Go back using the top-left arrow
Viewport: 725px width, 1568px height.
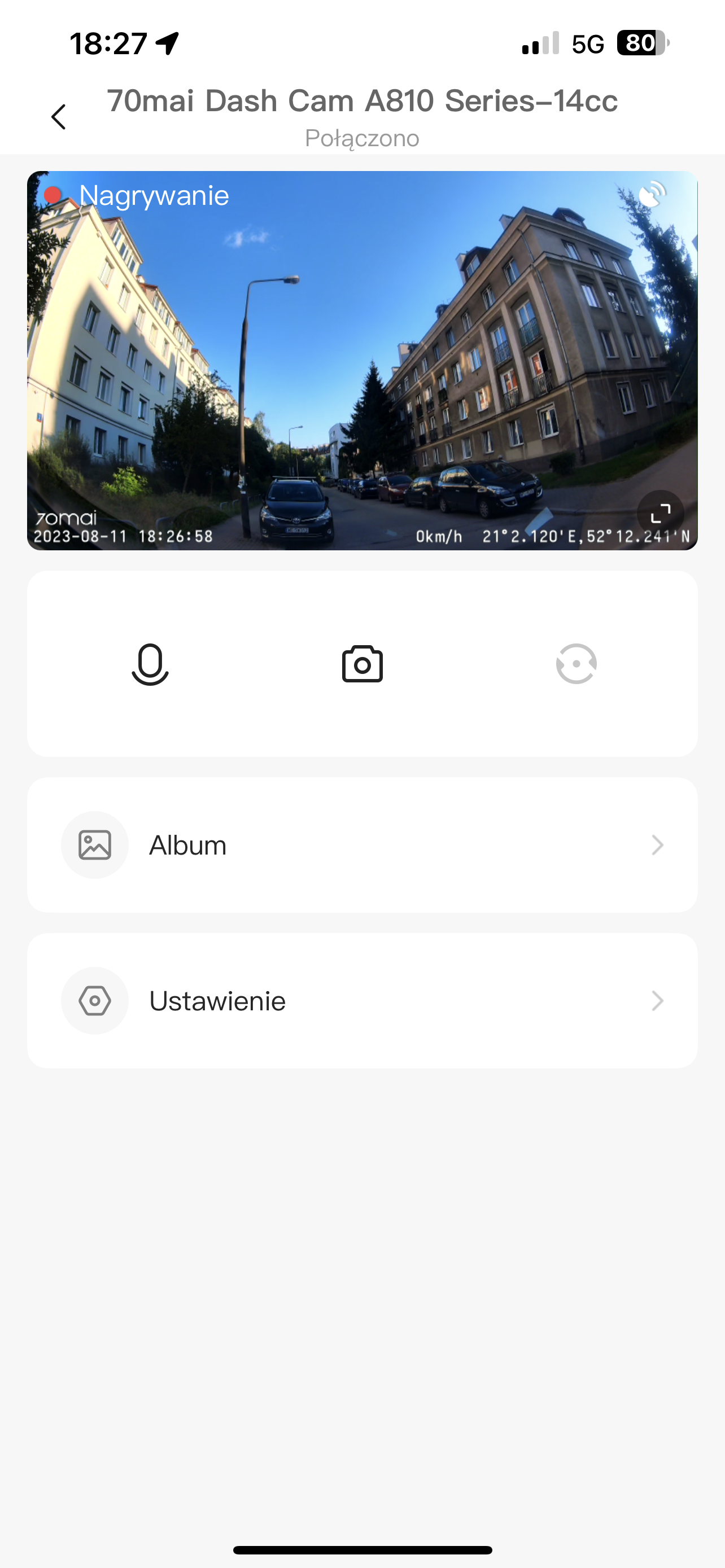coord(58,117)
